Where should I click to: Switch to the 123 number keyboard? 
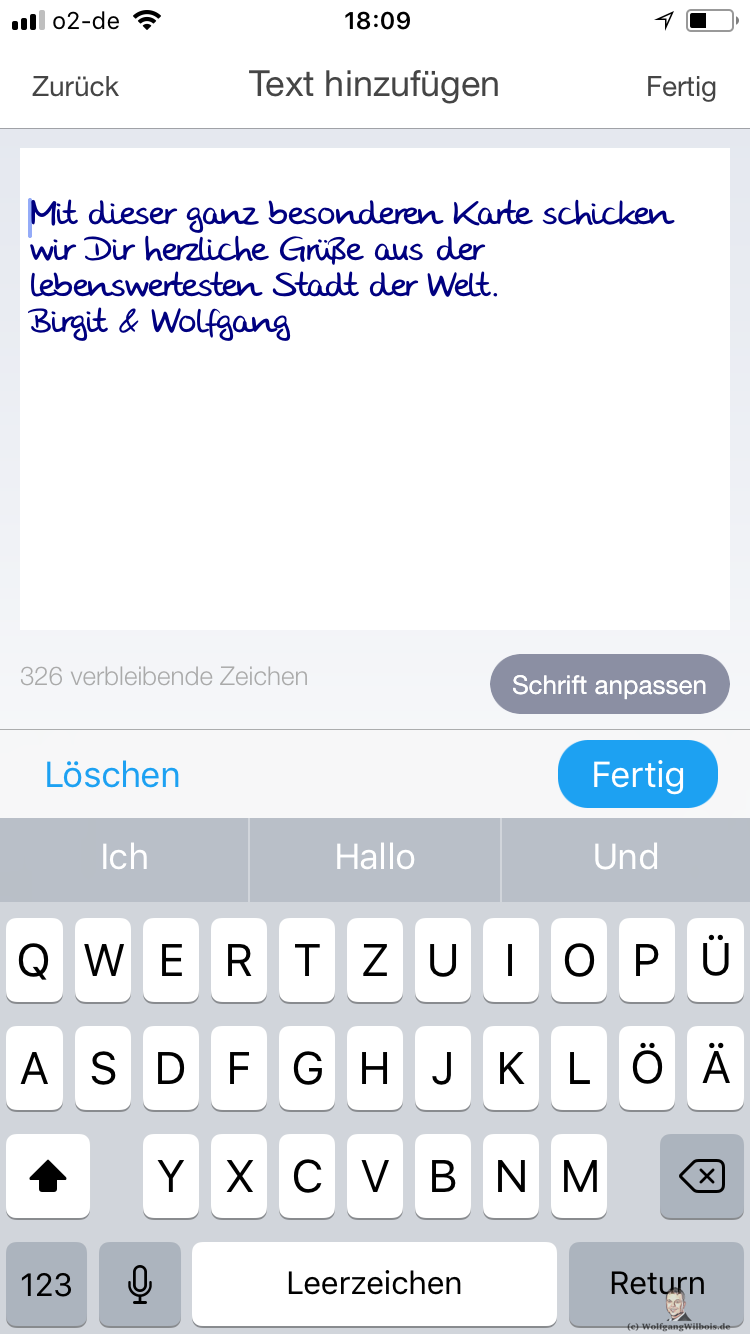click(x=46, y=1284)
